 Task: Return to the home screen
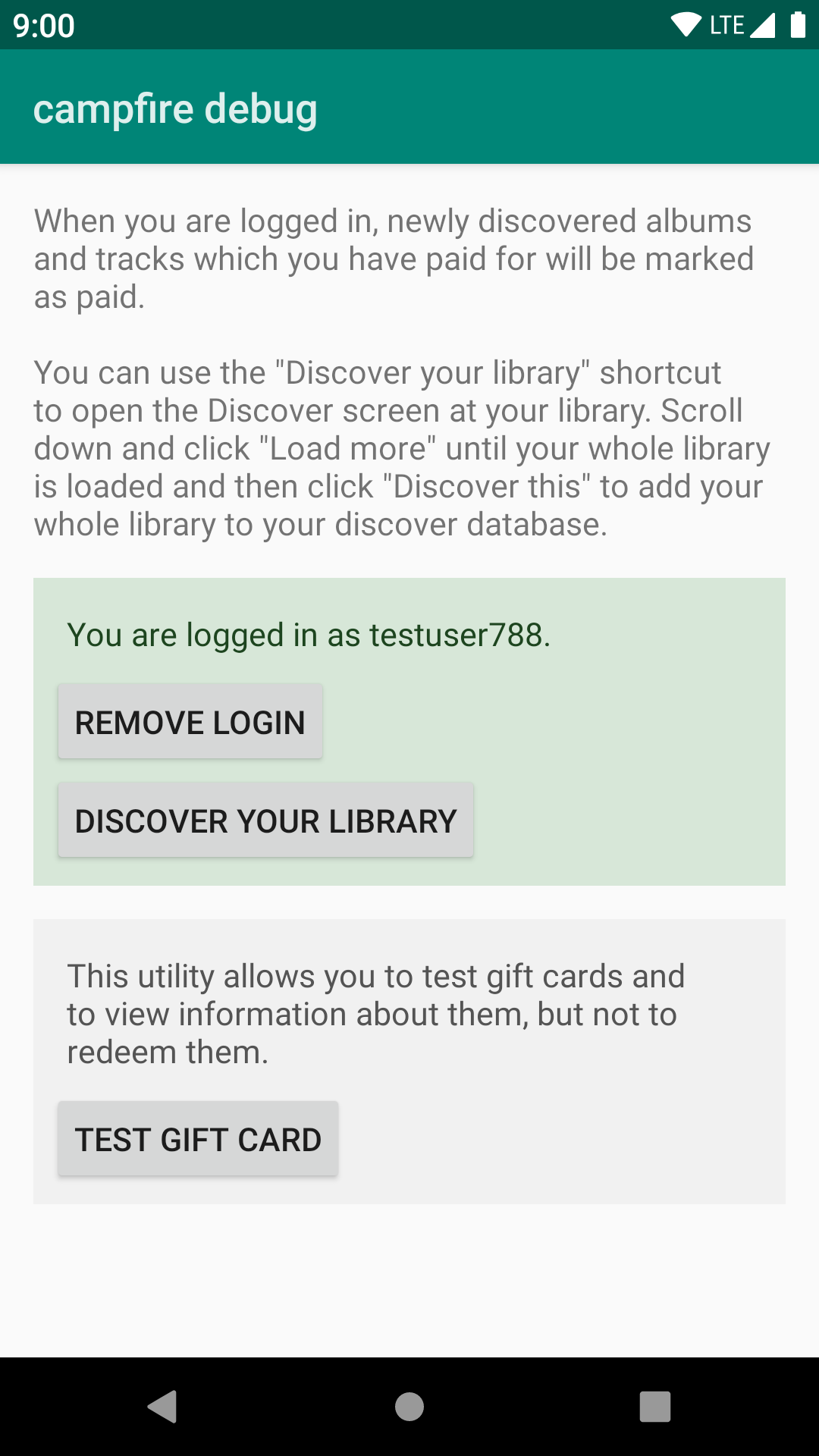(x=409, y=1407)
